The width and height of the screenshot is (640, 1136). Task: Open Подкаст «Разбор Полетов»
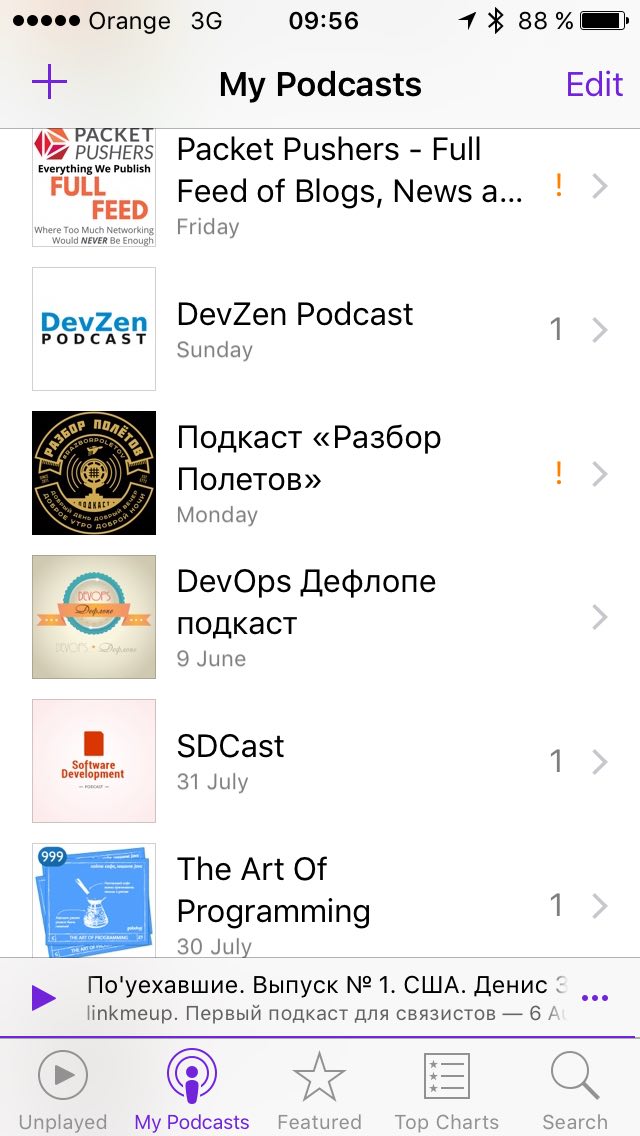pos(320,473)
